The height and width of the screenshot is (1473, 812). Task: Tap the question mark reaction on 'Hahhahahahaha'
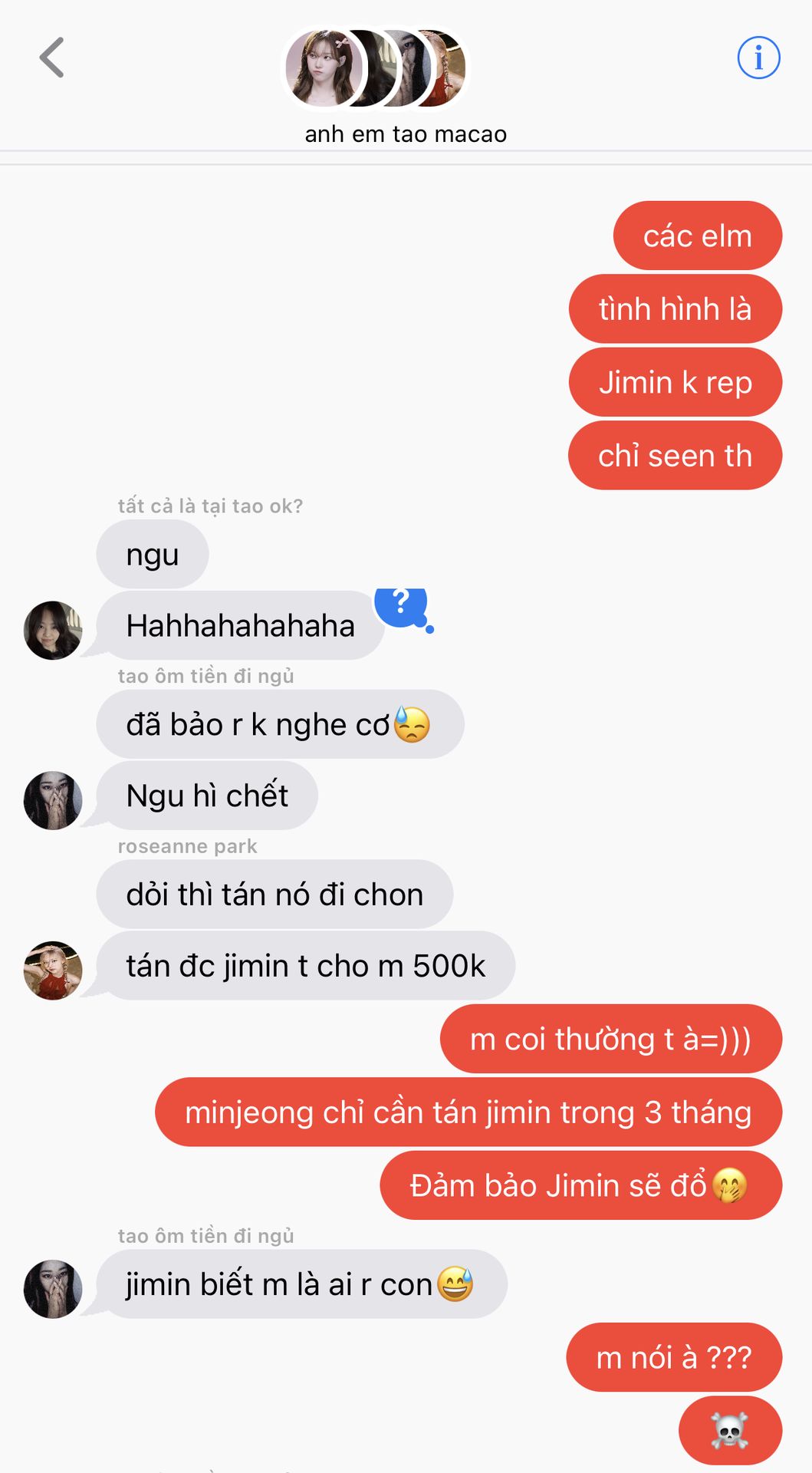pos(400,606)
